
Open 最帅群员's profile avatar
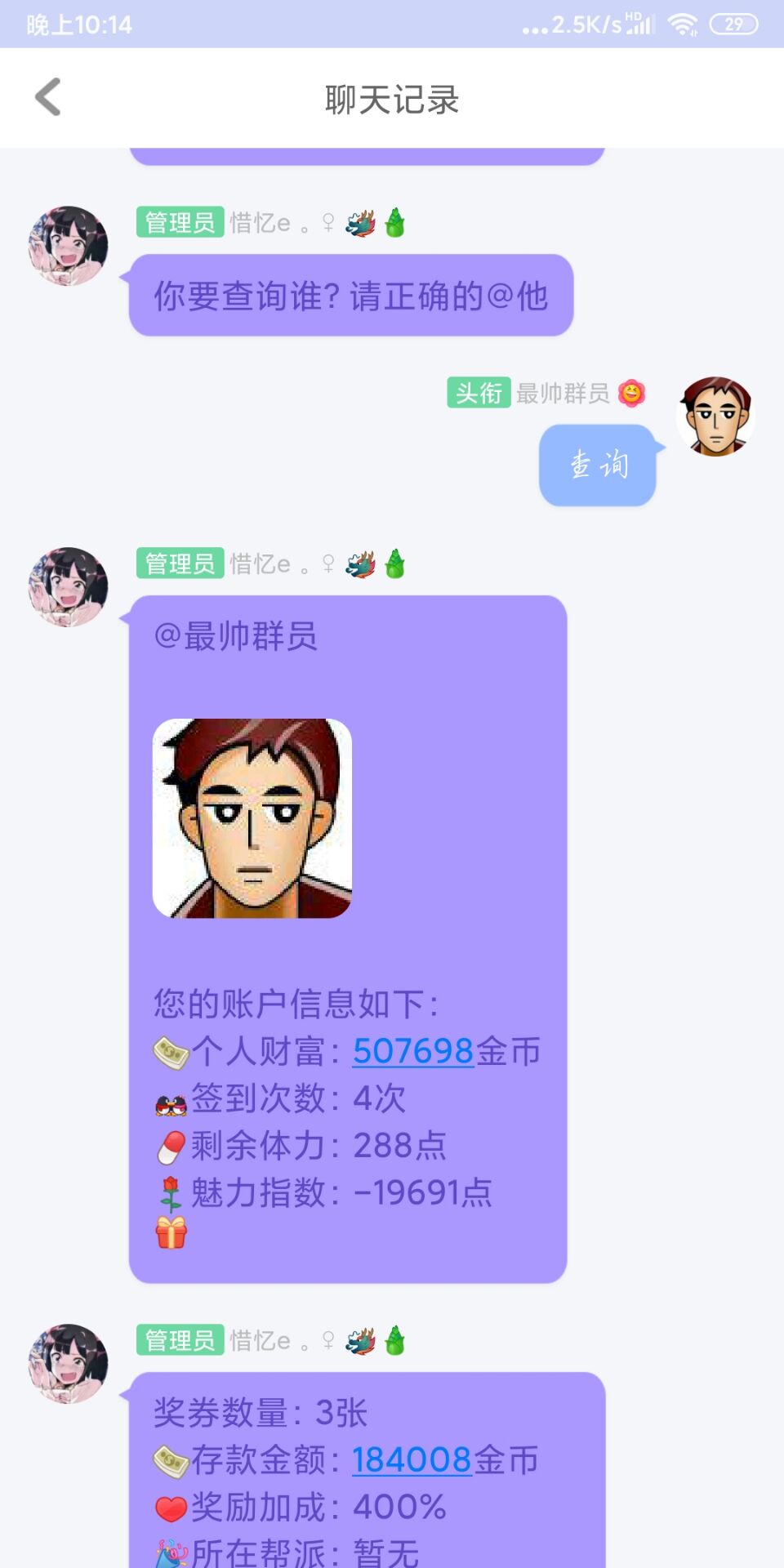click(x=715, y=416)
